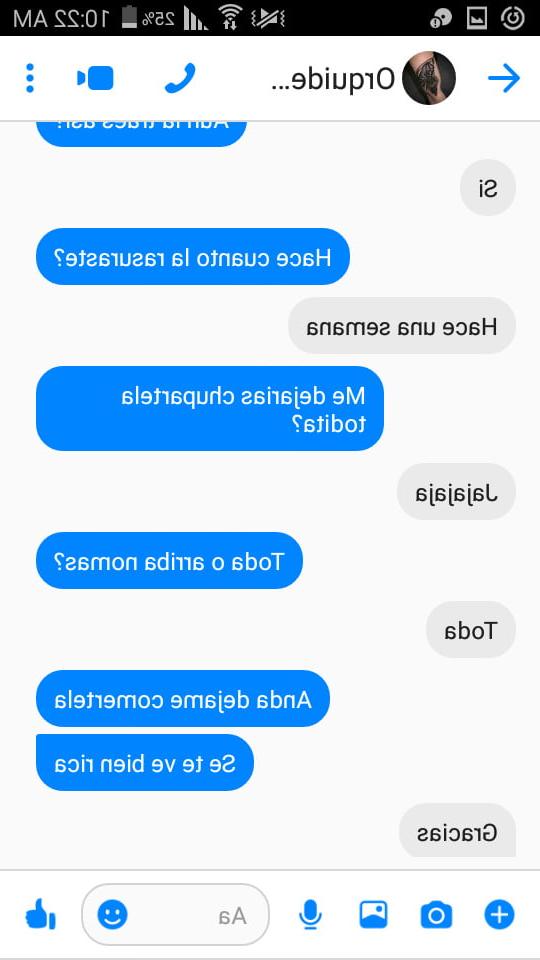The image size is (540, 960).
Task: Start a voice call
Action: click(x=180, y=78)
